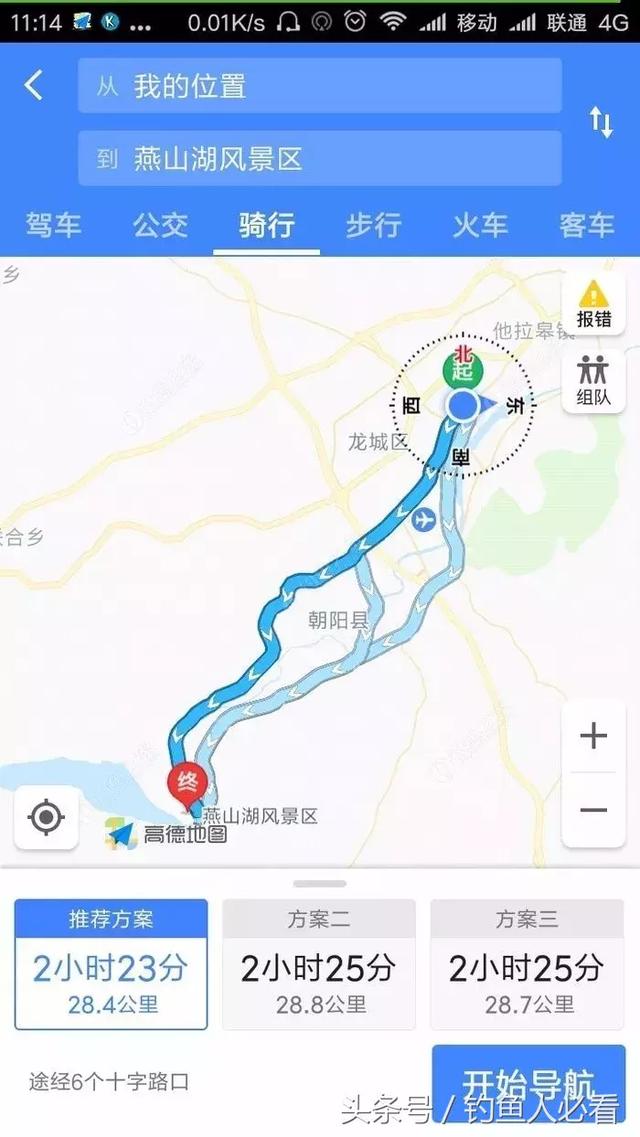The image size is (640, 1137).
Task: Recenter map on my location
Action: click(46, 818)
